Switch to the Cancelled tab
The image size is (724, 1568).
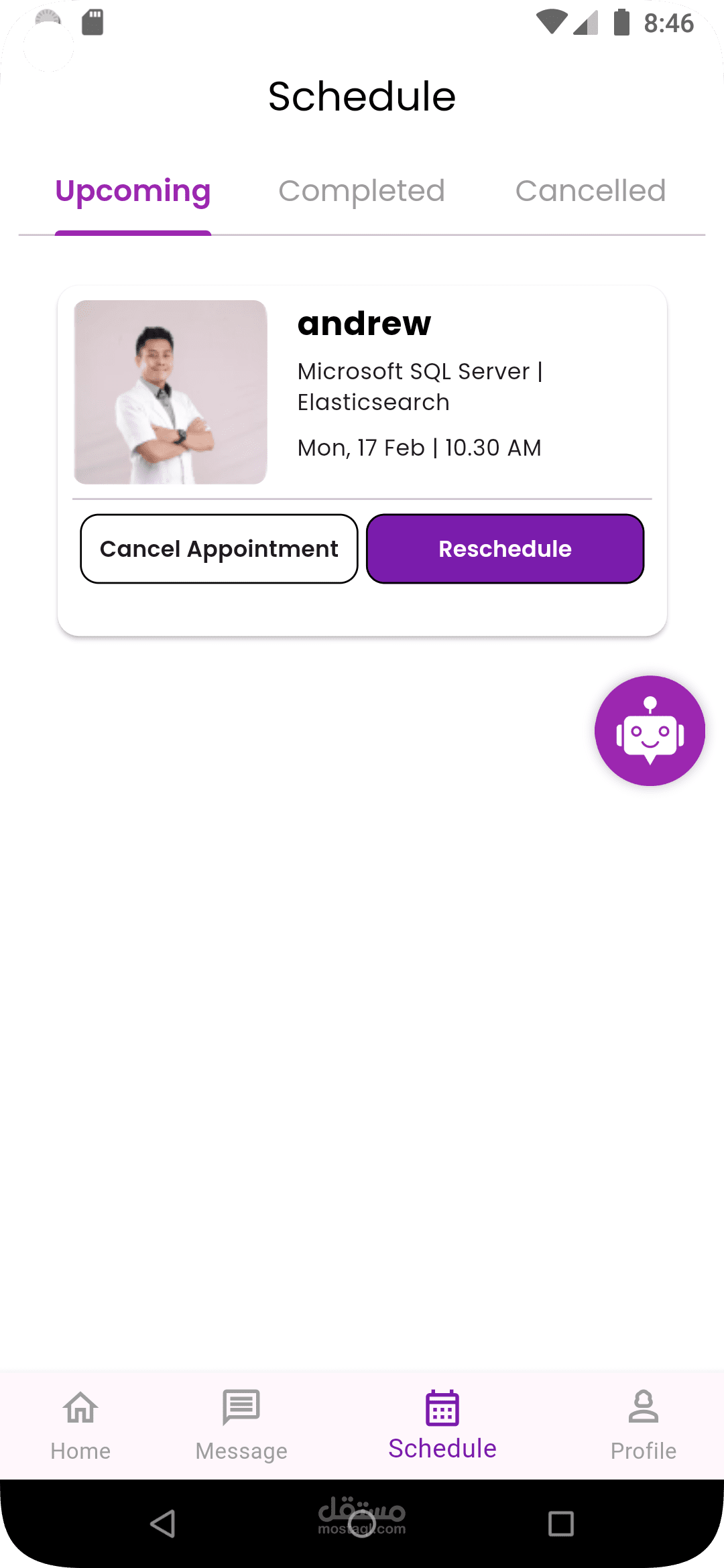click(x=590, y=192)
